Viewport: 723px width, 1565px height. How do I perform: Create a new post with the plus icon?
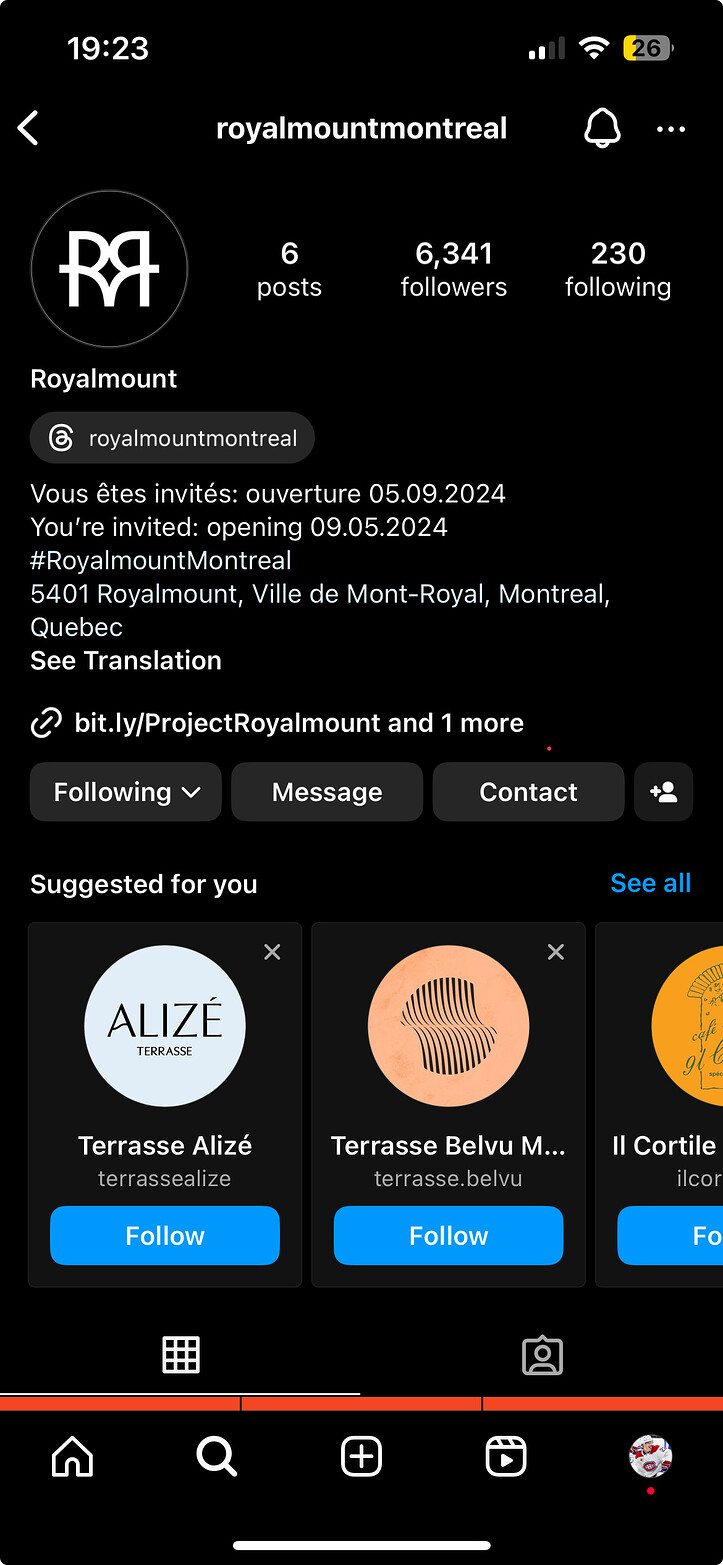pos(361,1457)
